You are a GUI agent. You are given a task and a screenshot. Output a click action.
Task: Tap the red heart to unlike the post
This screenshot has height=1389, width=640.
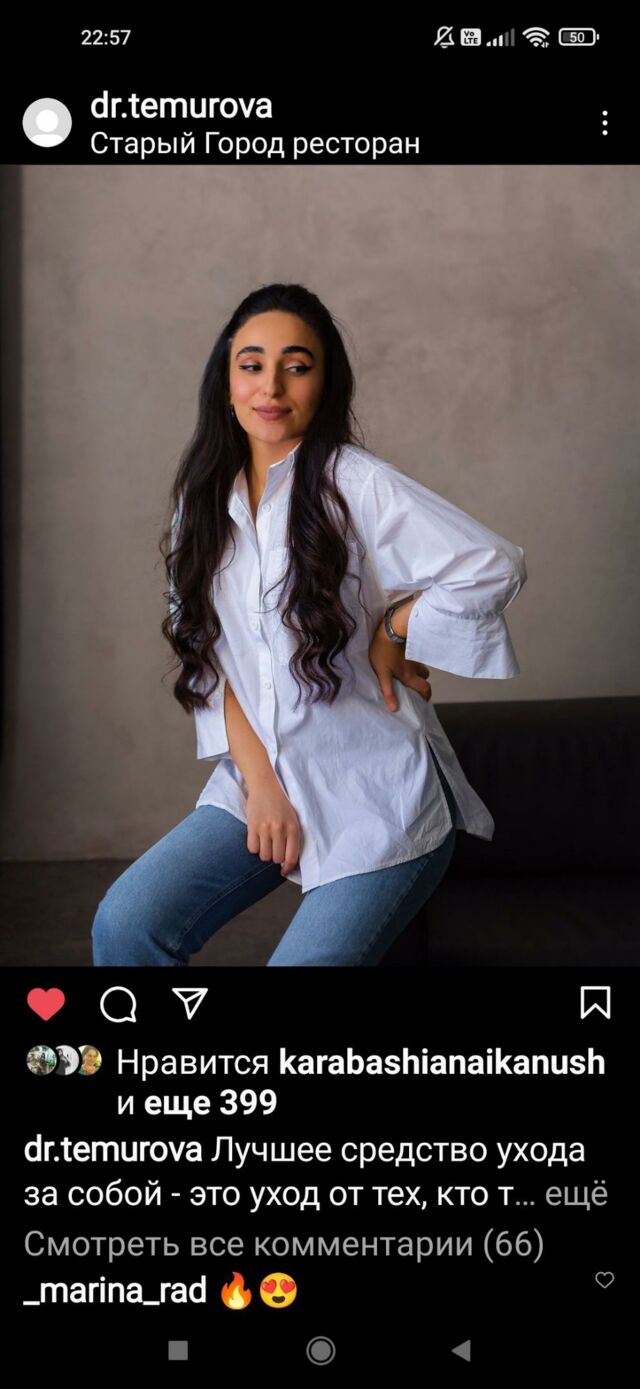(45, 1003)
